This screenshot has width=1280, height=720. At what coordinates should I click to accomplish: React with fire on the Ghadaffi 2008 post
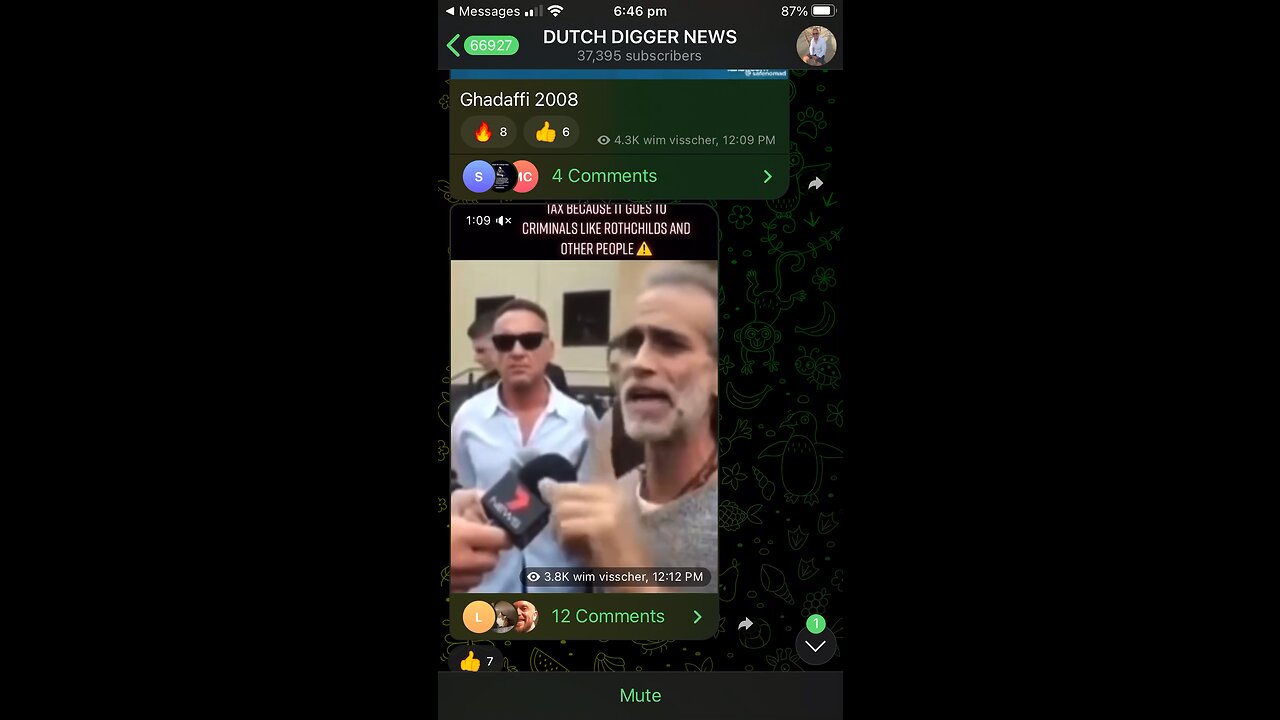489,132
